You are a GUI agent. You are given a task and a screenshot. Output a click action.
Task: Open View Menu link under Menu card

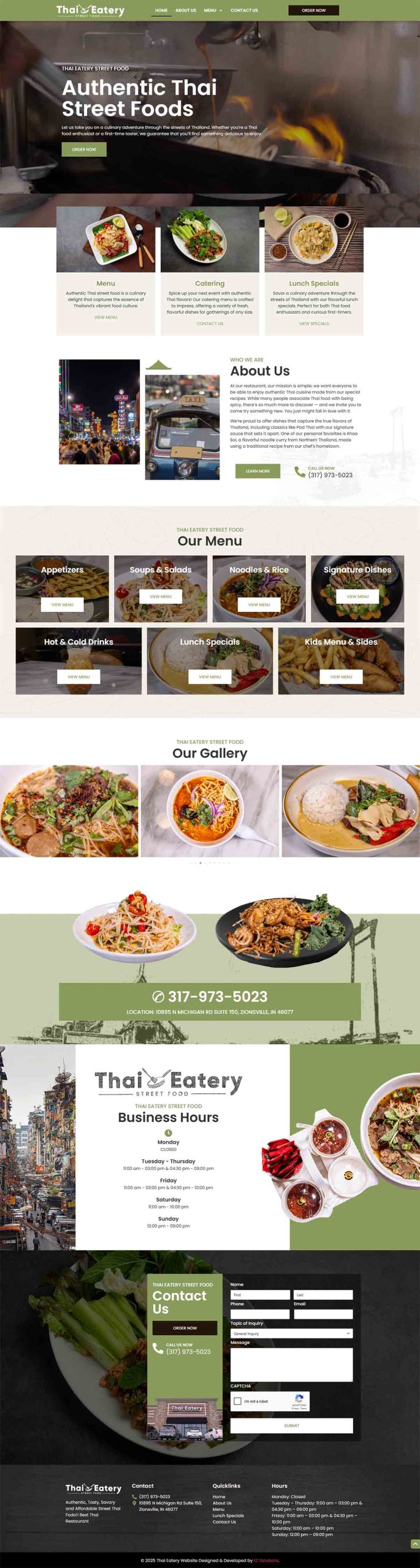[x=105, y=317]
